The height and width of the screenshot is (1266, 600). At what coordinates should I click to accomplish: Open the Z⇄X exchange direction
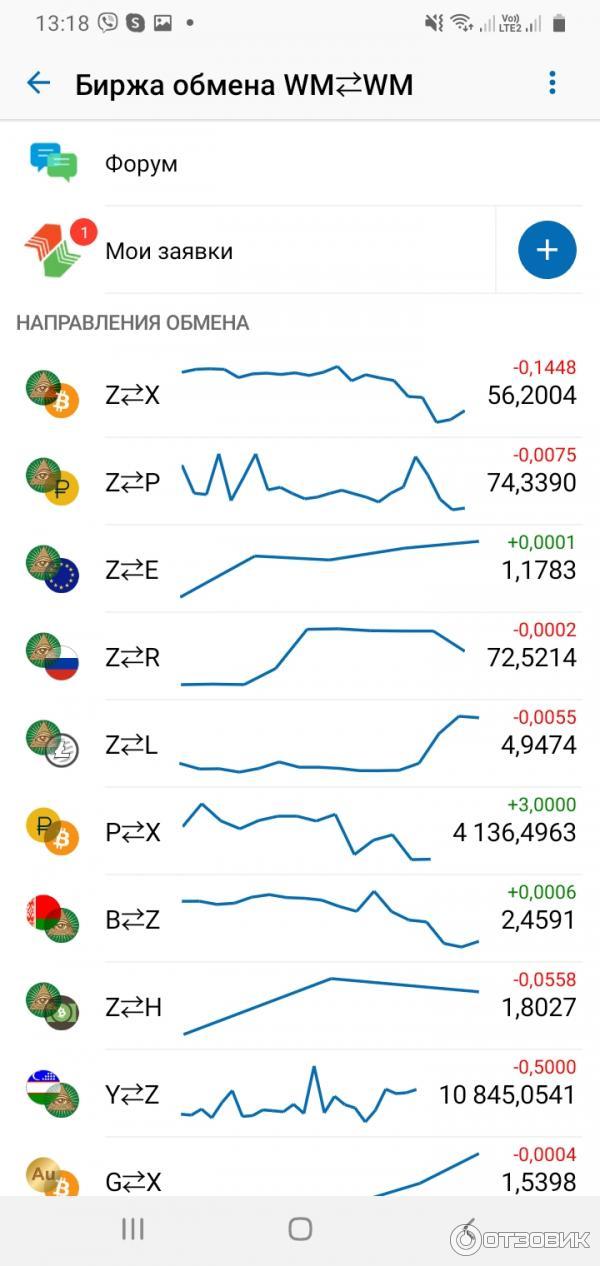pyautogui.click(x=300, y=395)
